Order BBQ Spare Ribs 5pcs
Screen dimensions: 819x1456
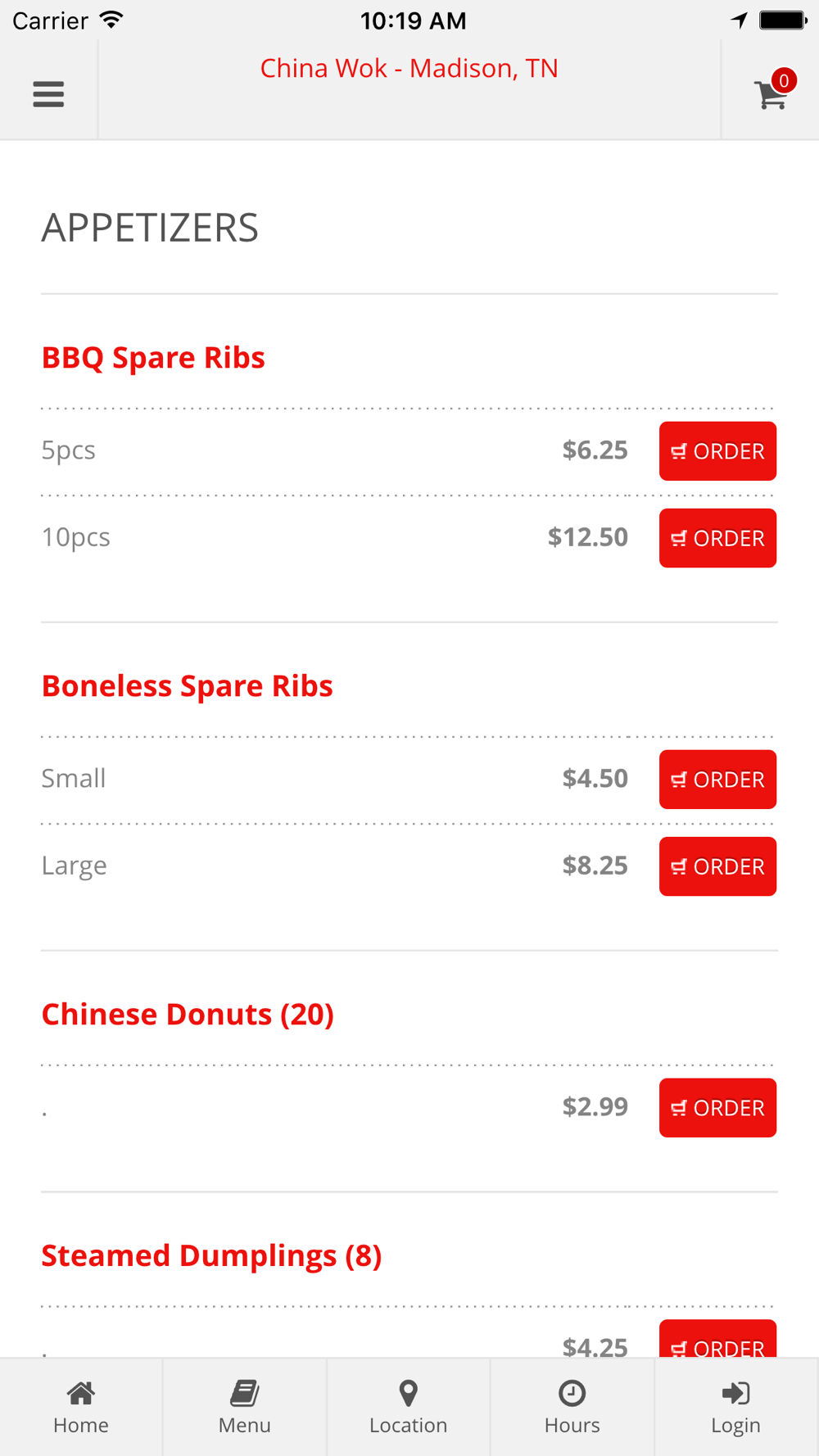tap(717, 451)
